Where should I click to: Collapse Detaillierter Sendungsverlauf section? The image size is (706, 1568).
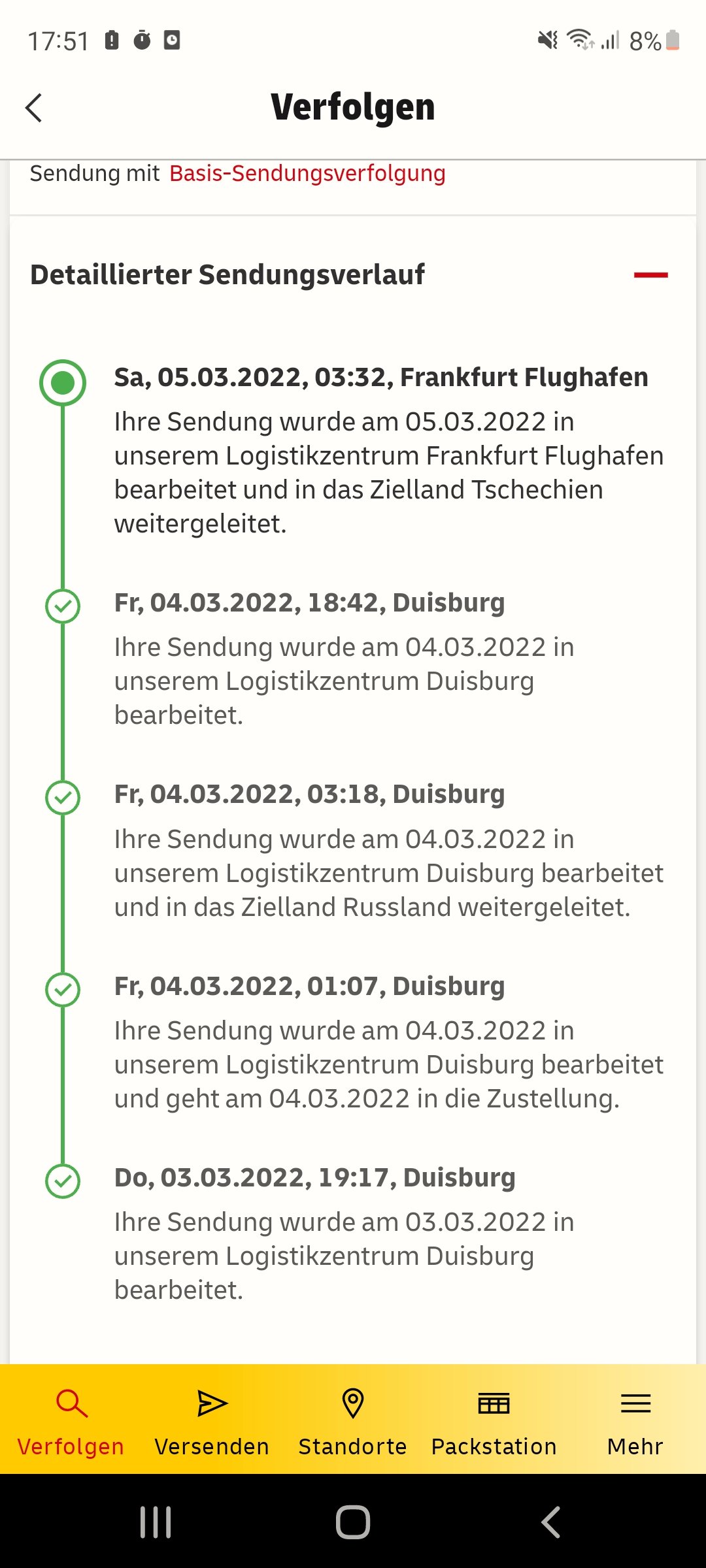[x=650, y=275]
